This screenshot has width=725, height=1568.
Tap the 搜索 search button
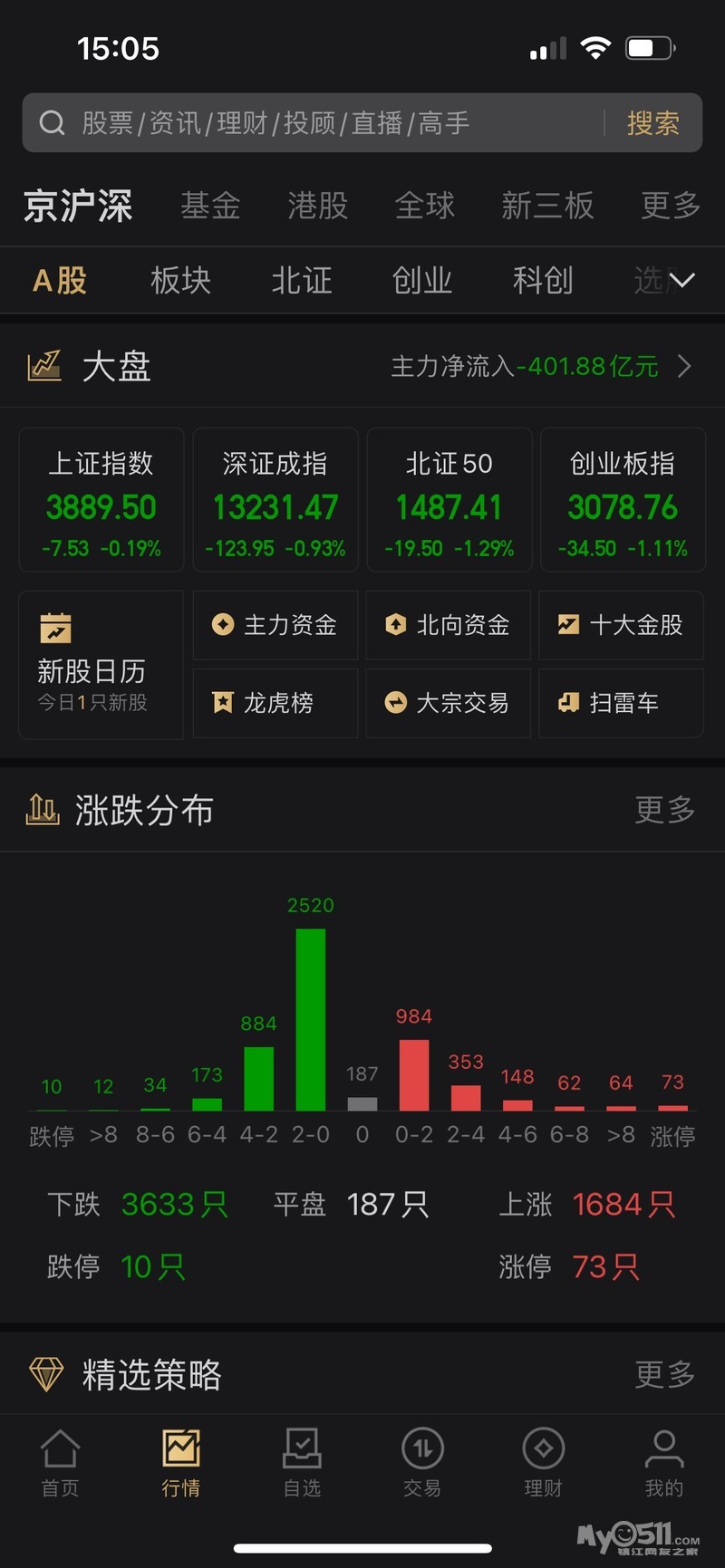(x=652, y=122)
